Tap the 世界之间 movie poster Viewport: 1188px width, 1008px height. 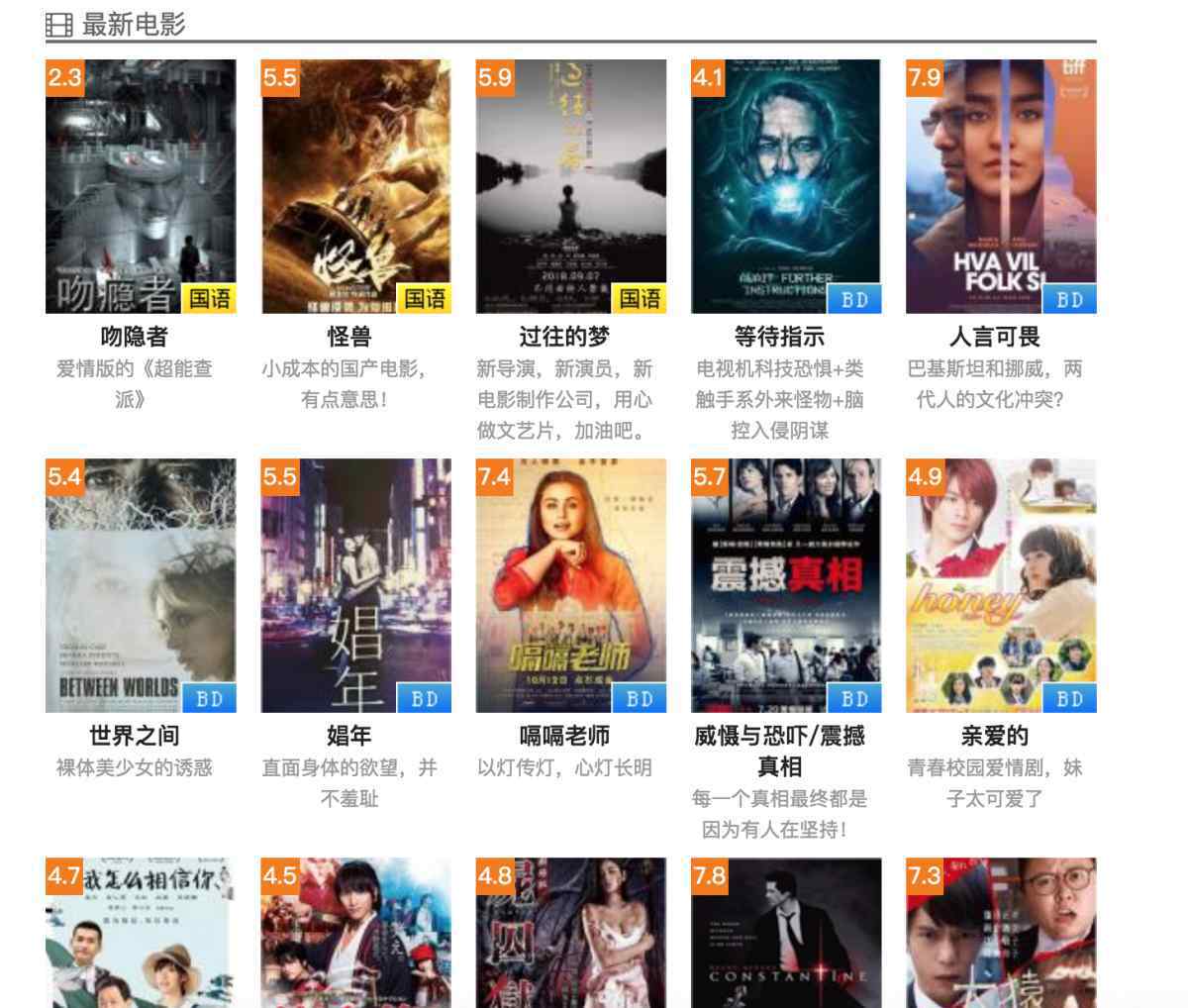(141, 585)
